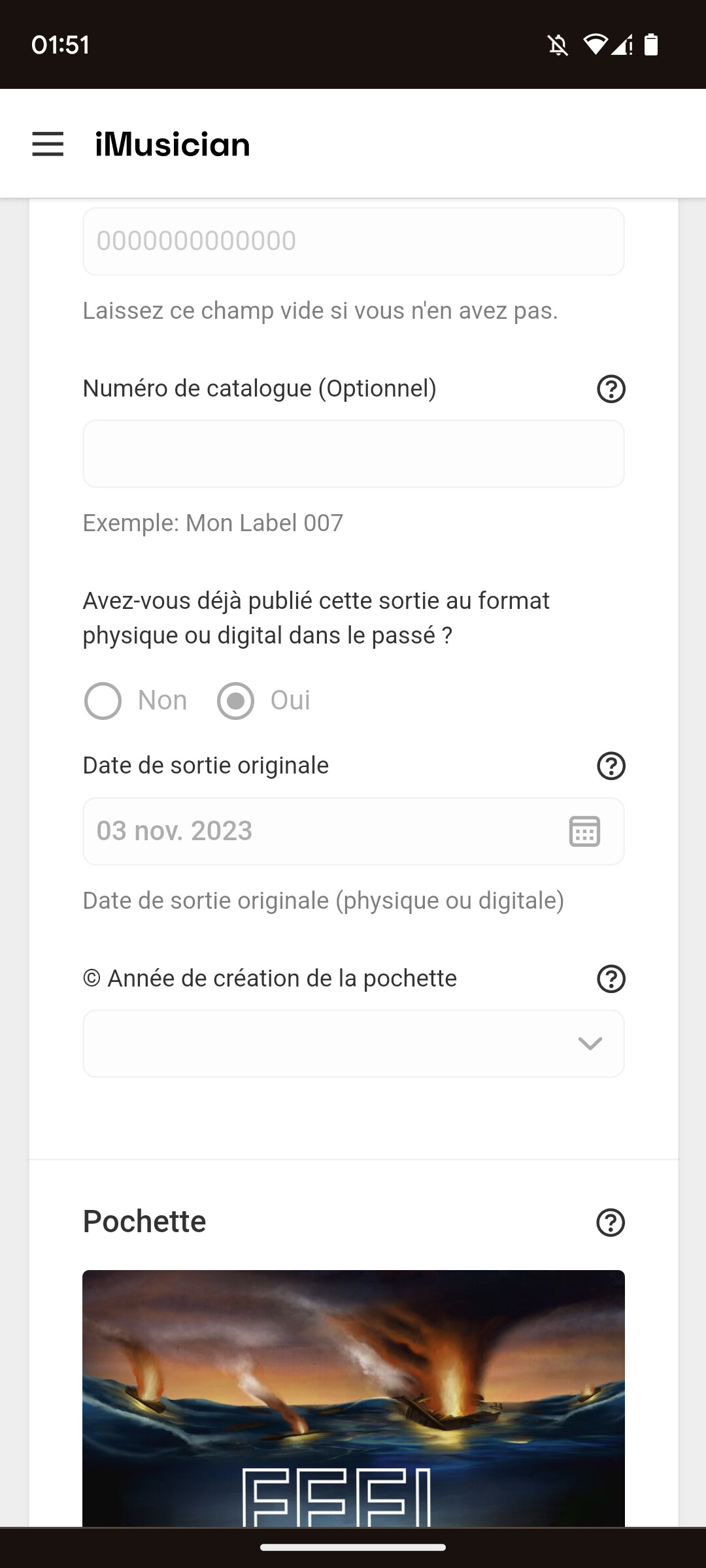Expand the cover creation year dropdown
706x1568 pixels.
click(354, 1043)
